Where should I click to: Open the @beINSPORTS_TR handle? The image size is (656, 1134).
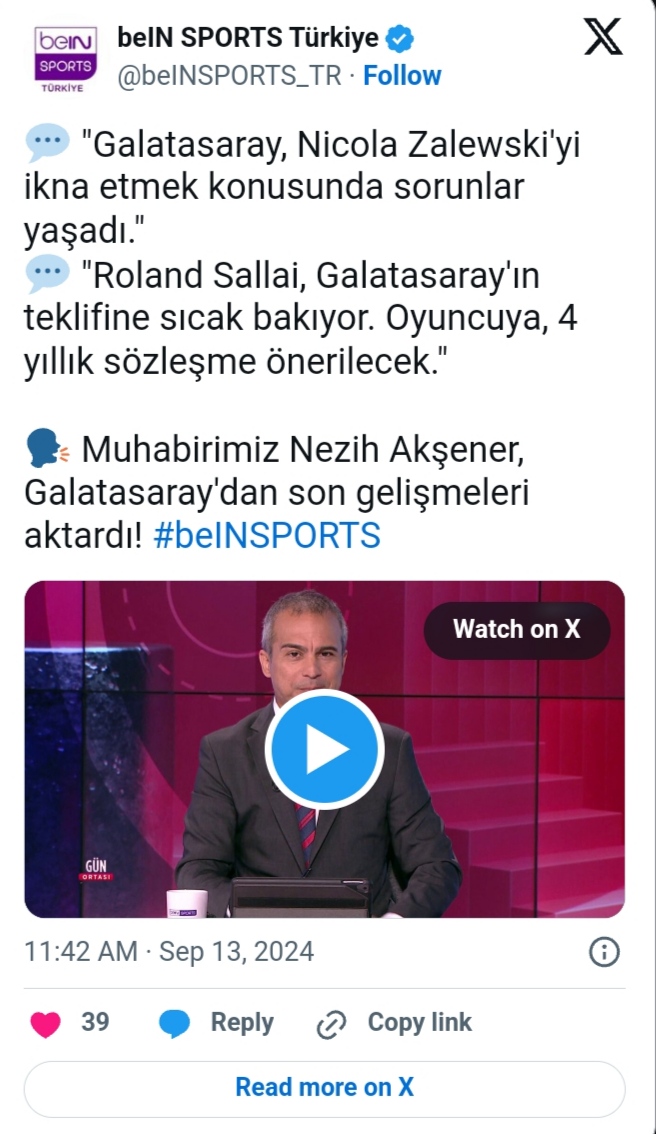[x=230, y=76]
